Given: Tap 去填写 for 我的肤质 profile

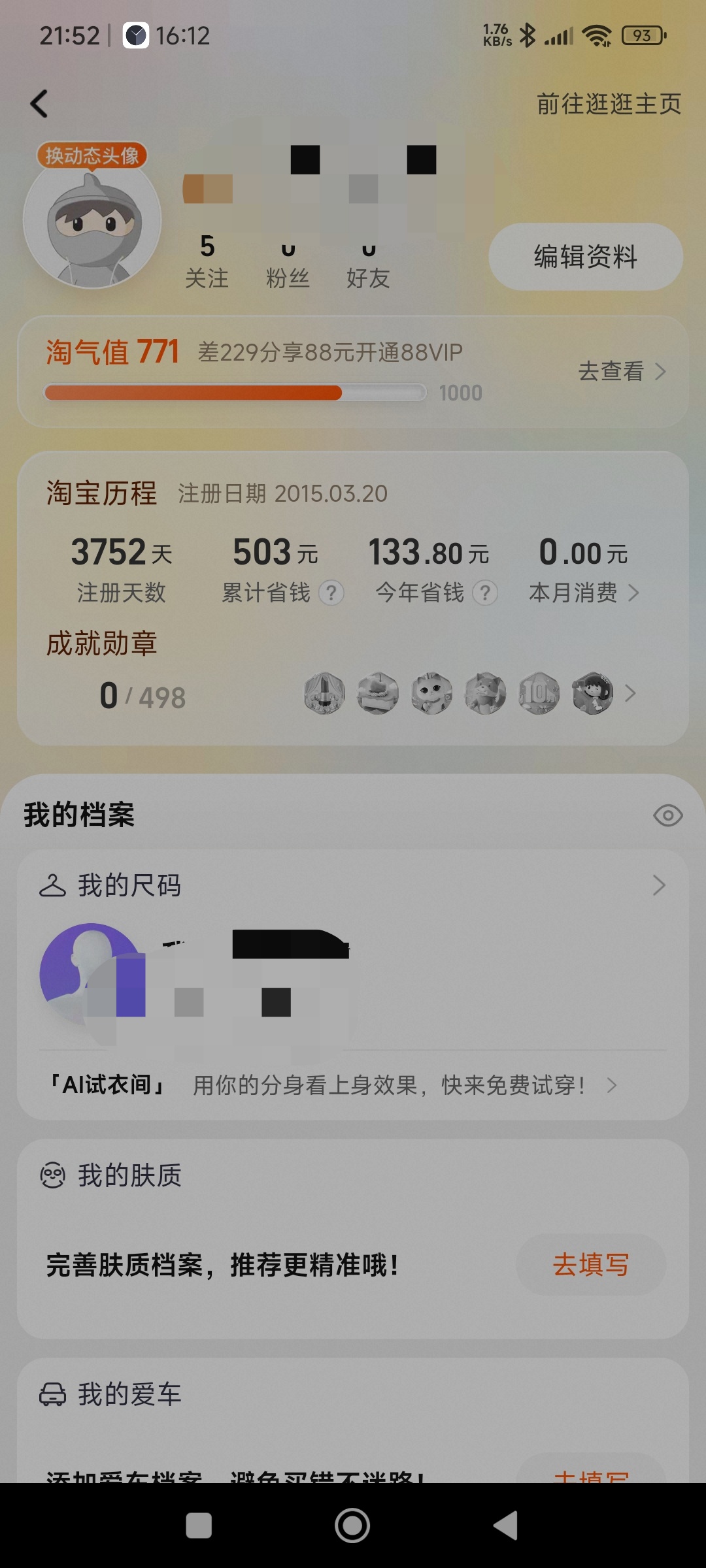Looking at the screenshot, I should click(590, 1265).
